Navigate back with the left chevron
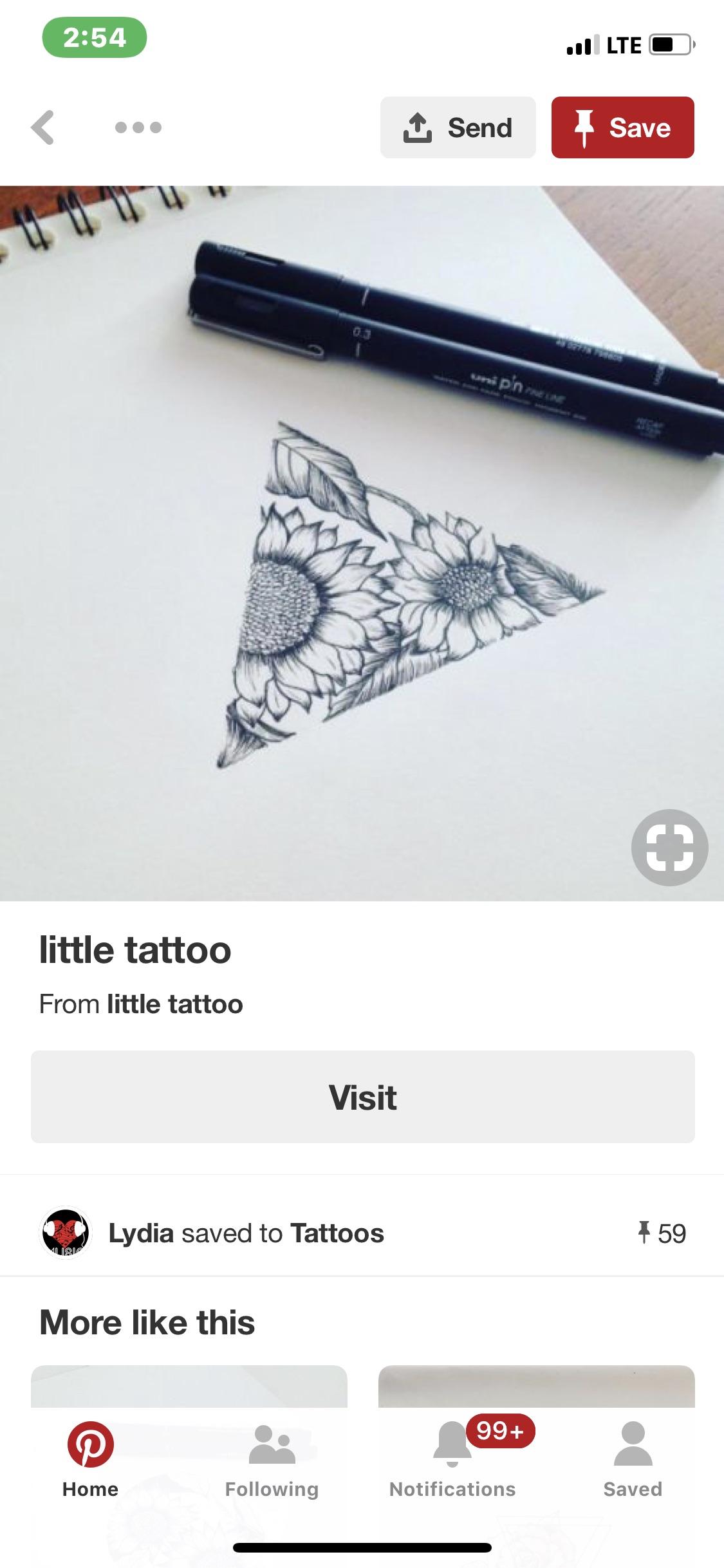This screenshot has height=1568, width=724. coord(43,127)
